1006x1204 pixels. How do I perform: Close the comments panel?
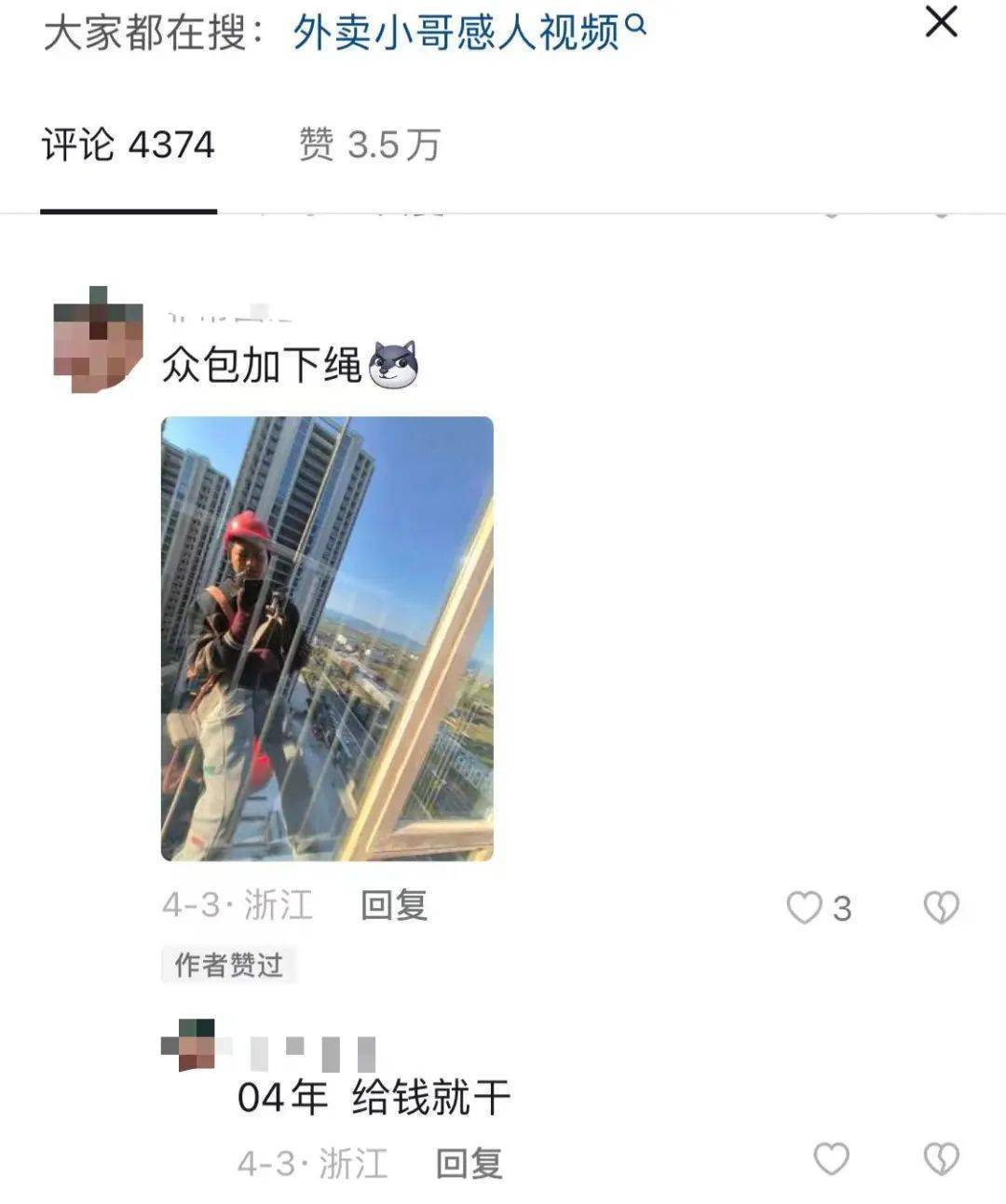[x=941, y=21]
